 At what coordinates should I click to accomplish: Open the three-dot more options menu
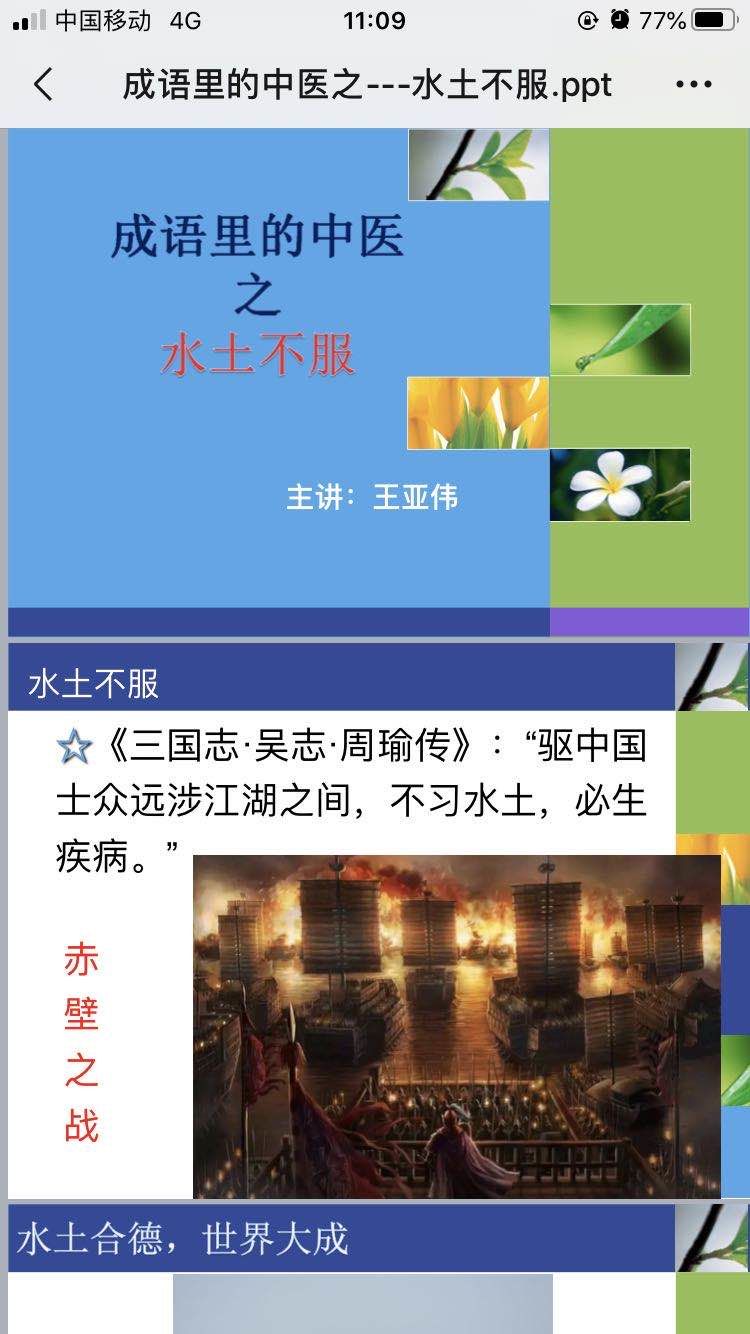693,85
